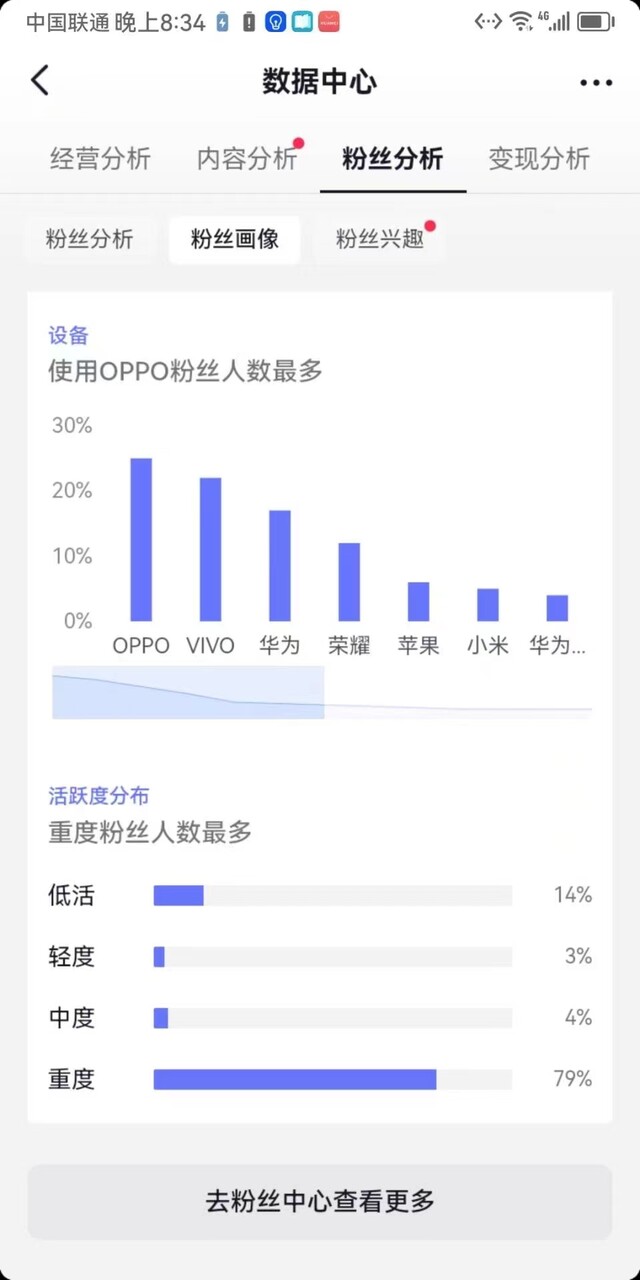
Task: Tap 去粉丝中心查看更多 button
Action: click(320, 1201)
